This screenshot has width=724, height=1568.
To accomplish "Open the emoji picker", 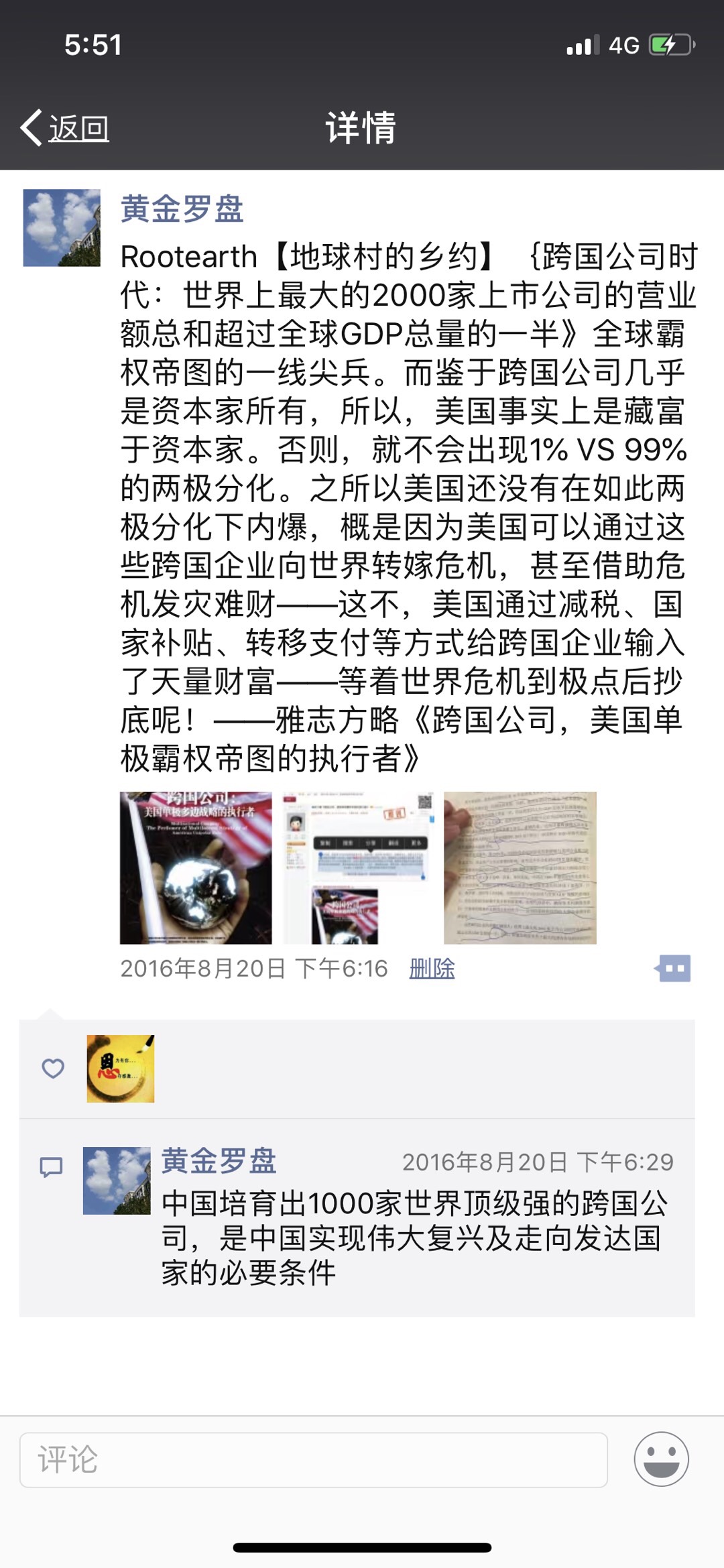I will pyautogui.click(x=661, y=1459).
